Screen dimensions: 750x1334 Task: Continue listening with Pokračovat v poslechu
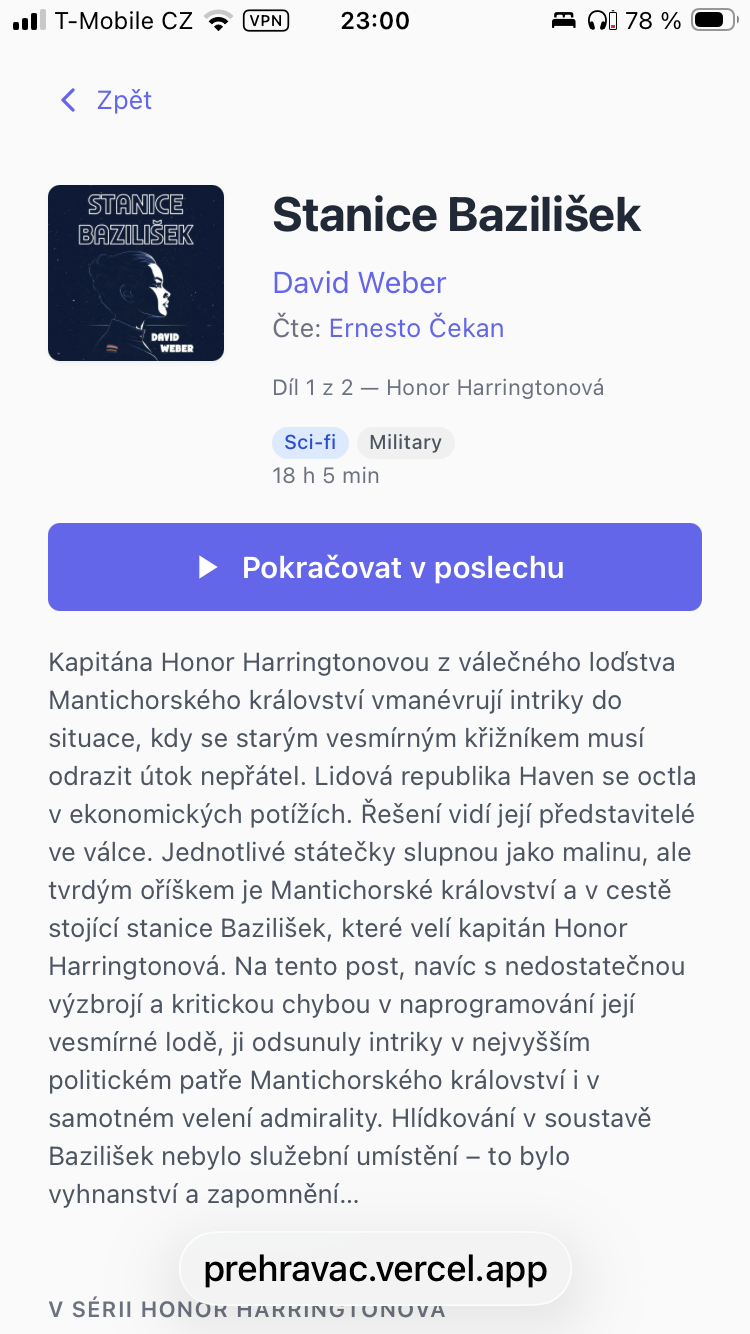click(375, 567)
